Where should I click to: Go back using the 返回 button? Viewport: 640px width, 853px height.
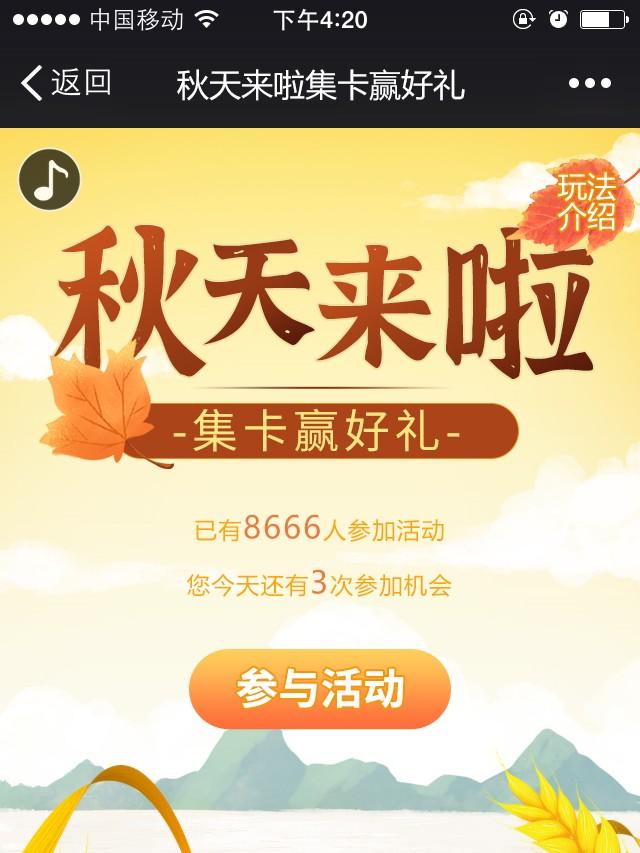66,84
